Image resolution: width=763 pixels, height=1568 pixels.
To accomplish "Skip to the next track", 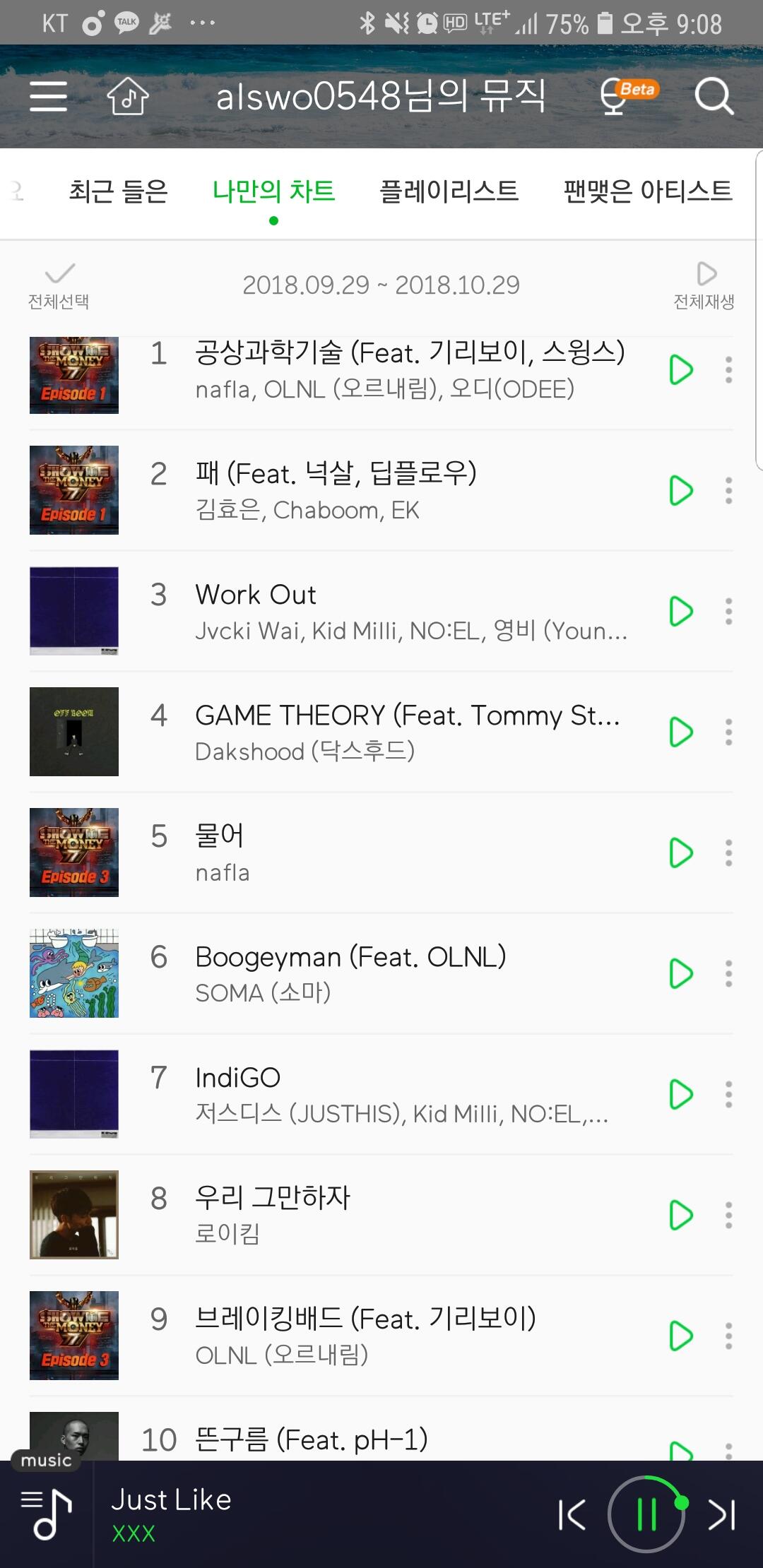I will [x=722, y=1514].
